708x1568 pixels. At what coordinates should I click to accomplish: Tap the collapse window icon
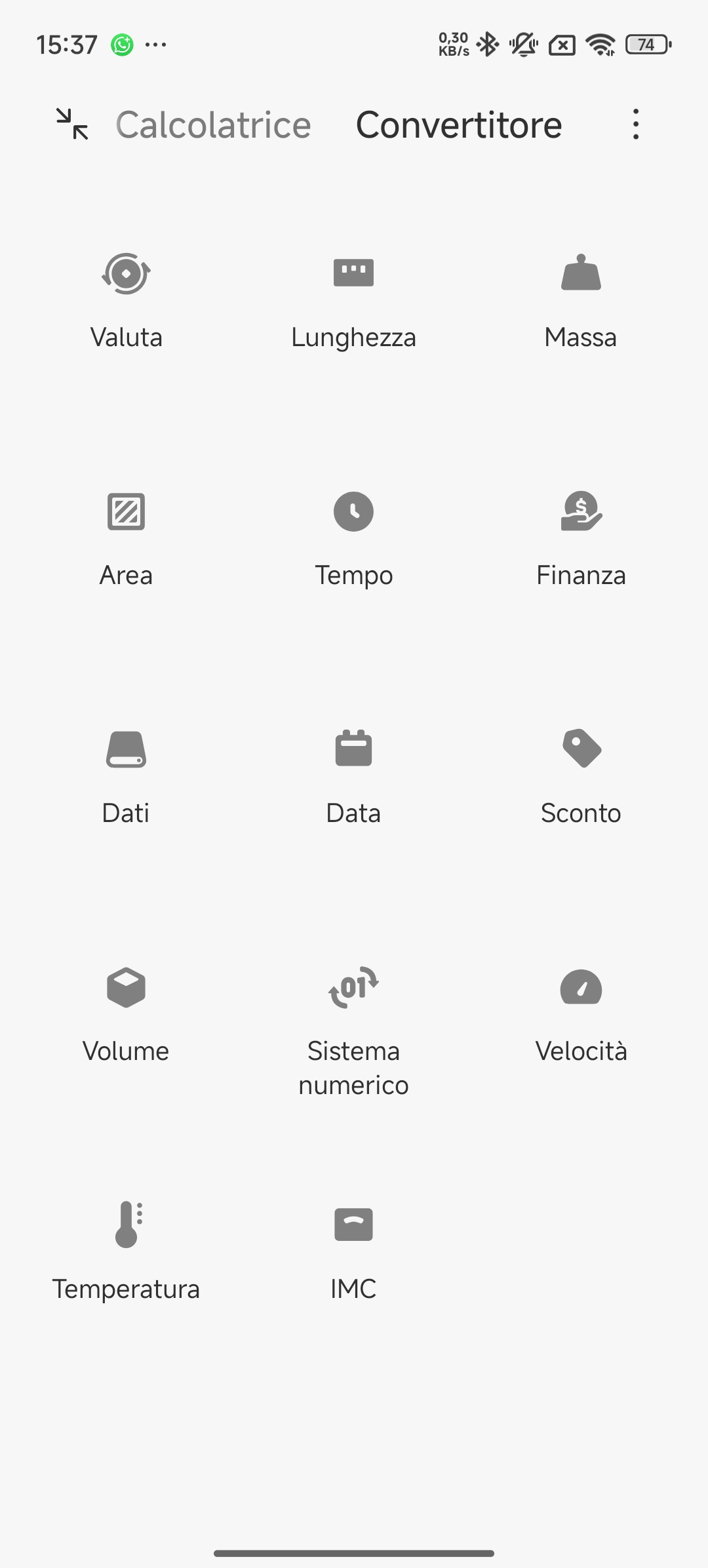[72, 124]
